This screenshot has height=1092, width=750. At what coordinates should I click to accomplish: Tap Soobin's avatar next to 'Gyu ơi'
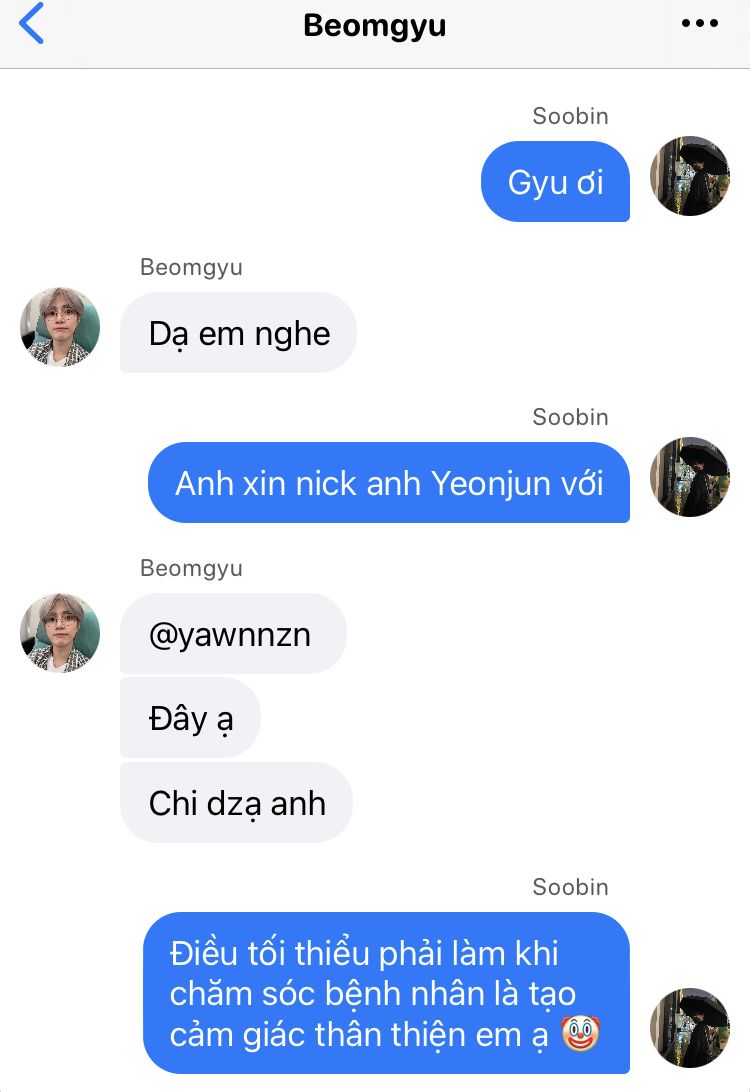point(689,176)
